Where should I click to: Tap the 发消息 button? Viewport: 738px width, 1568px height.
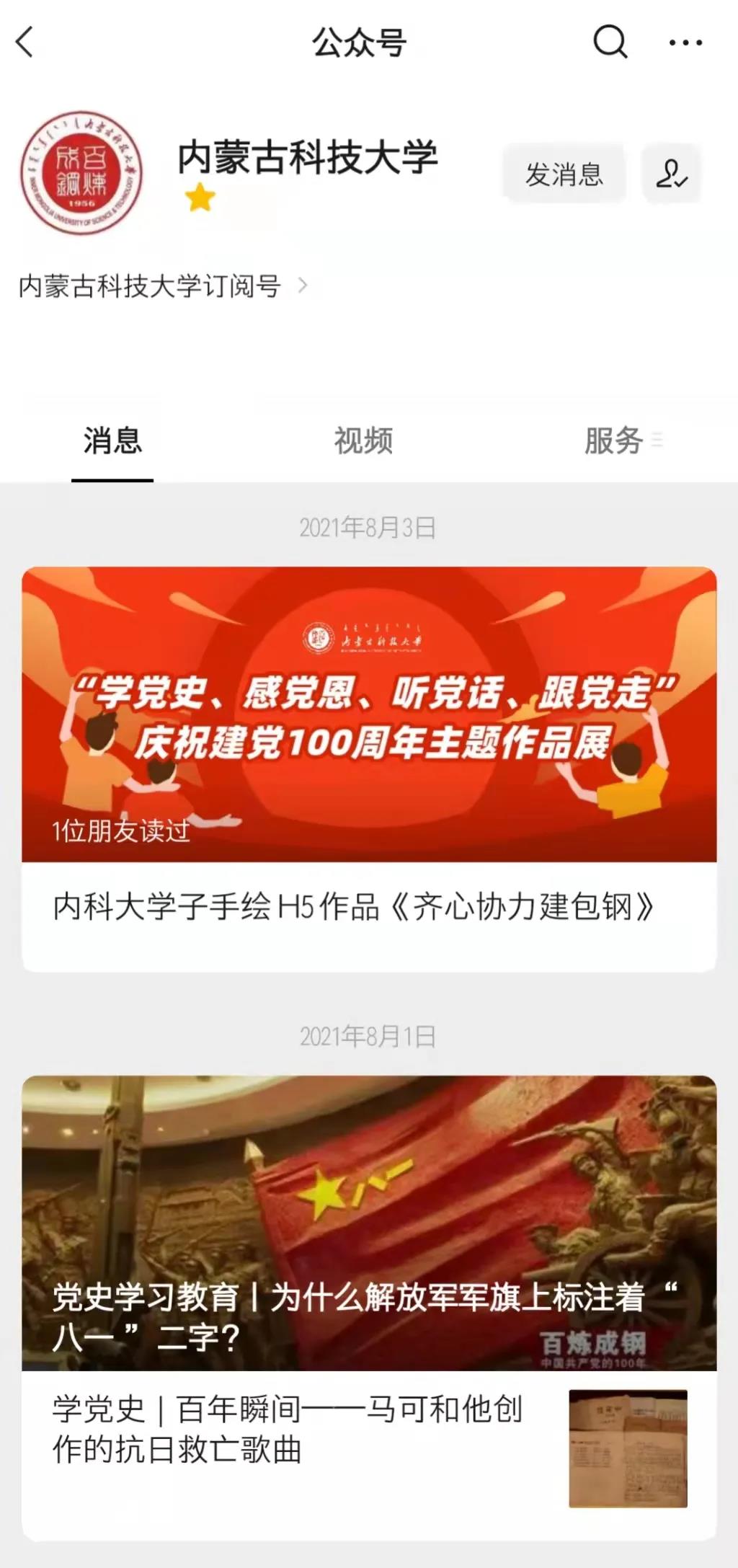566,173
